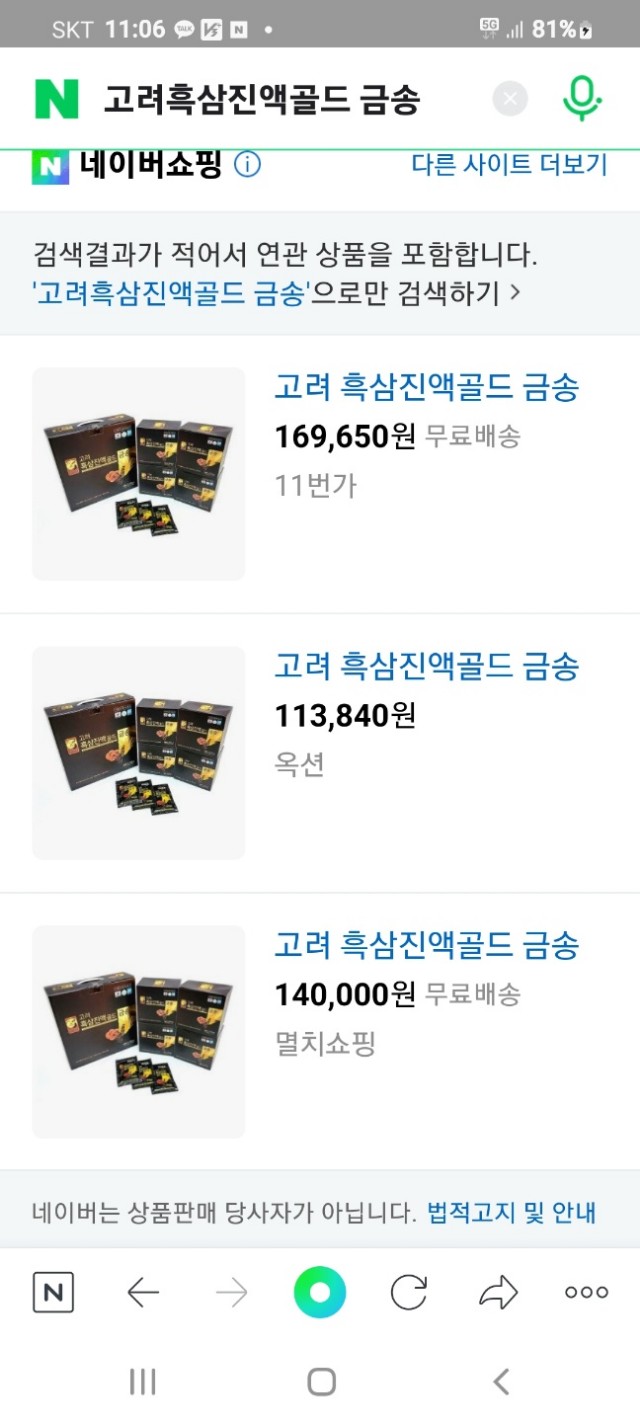Open the 옥션 product image
The width and height of the screenshot is (640, 1422).
[x=139, y=753]
